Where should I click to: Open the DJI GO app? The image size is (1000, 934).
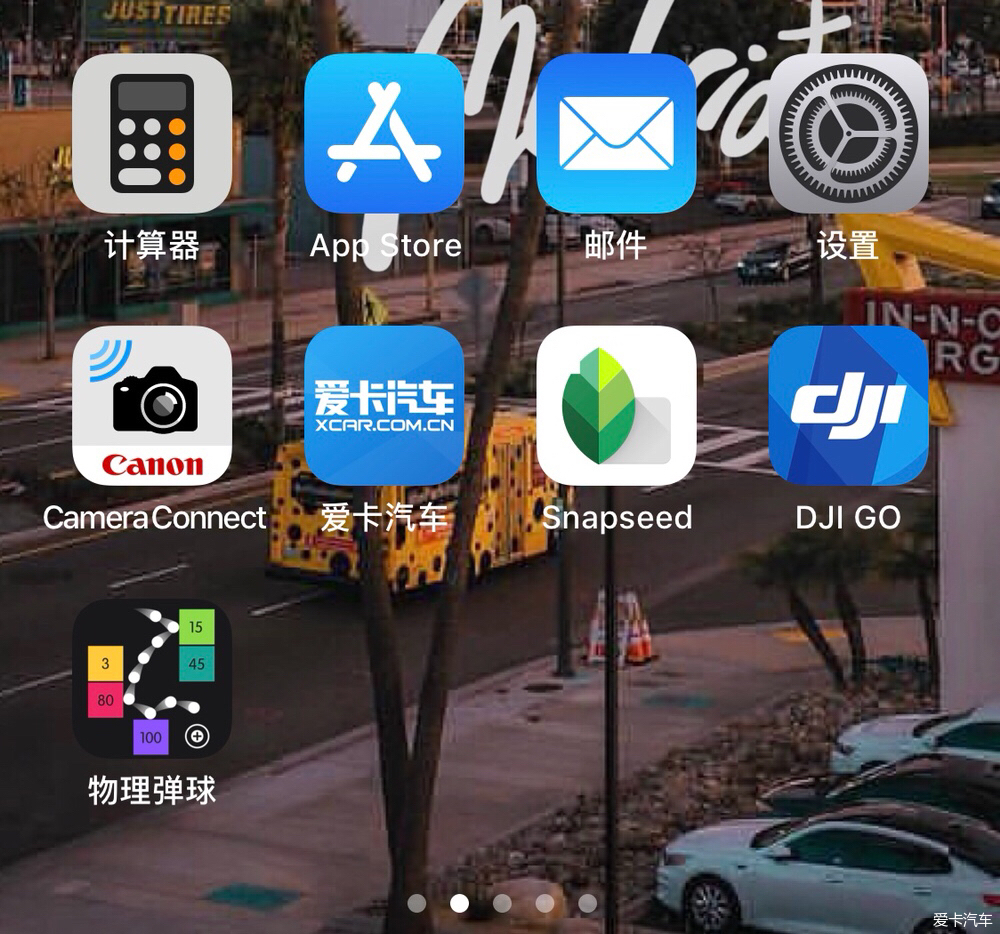(848, 405)
